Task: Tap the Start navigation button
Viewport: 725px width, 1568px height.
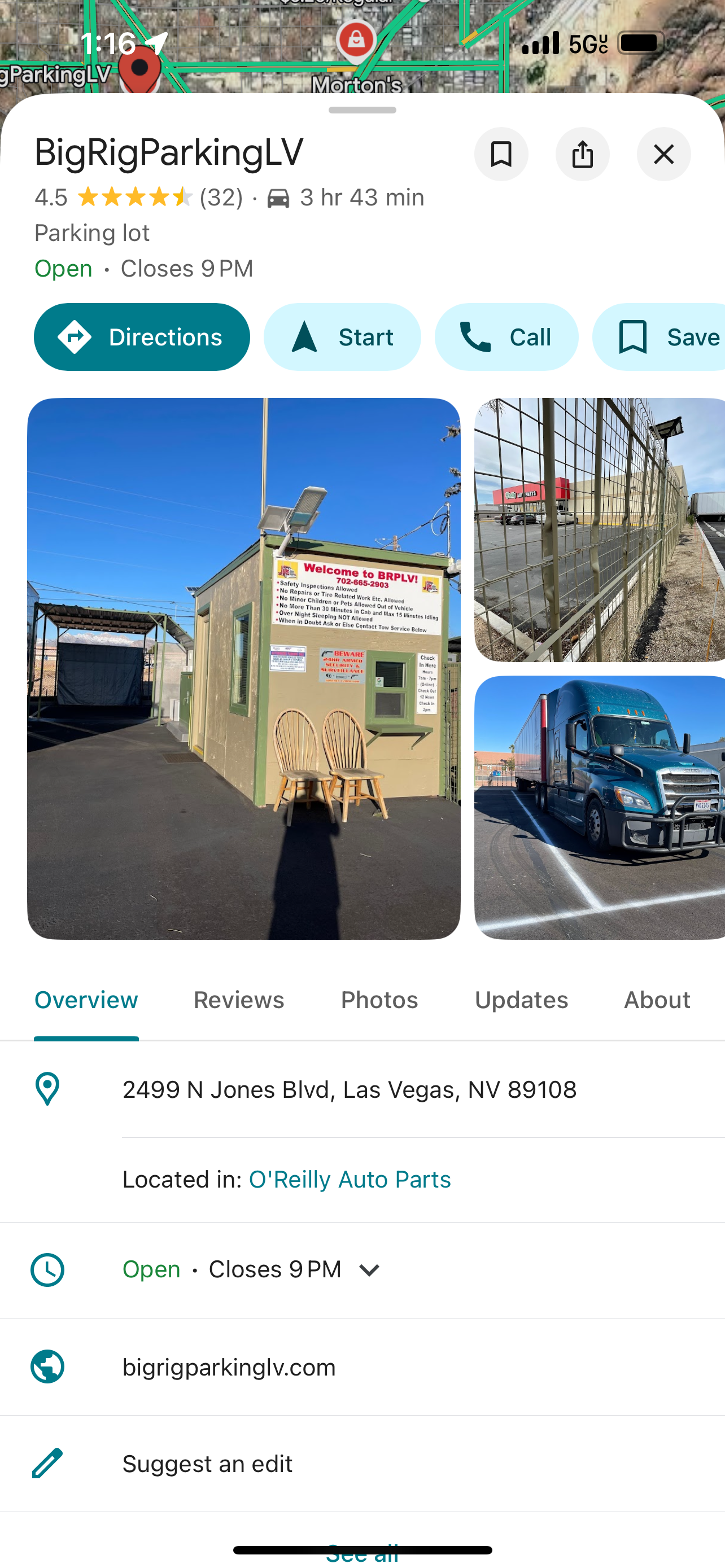Action: click(x=342, y=337)
